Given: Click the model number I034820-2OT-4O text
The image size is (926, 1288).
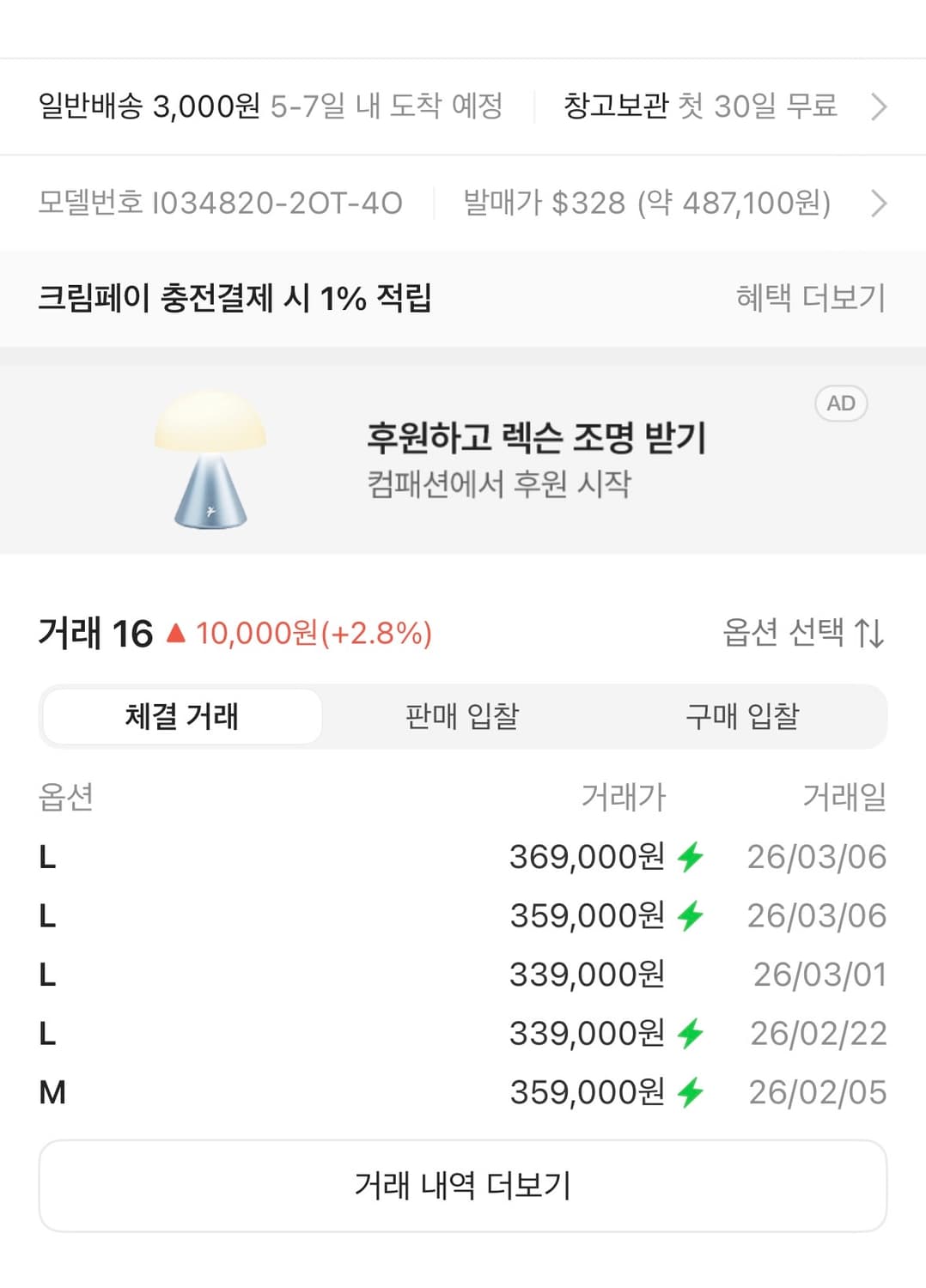Looking at the screenshot, I should coord(222,204).
